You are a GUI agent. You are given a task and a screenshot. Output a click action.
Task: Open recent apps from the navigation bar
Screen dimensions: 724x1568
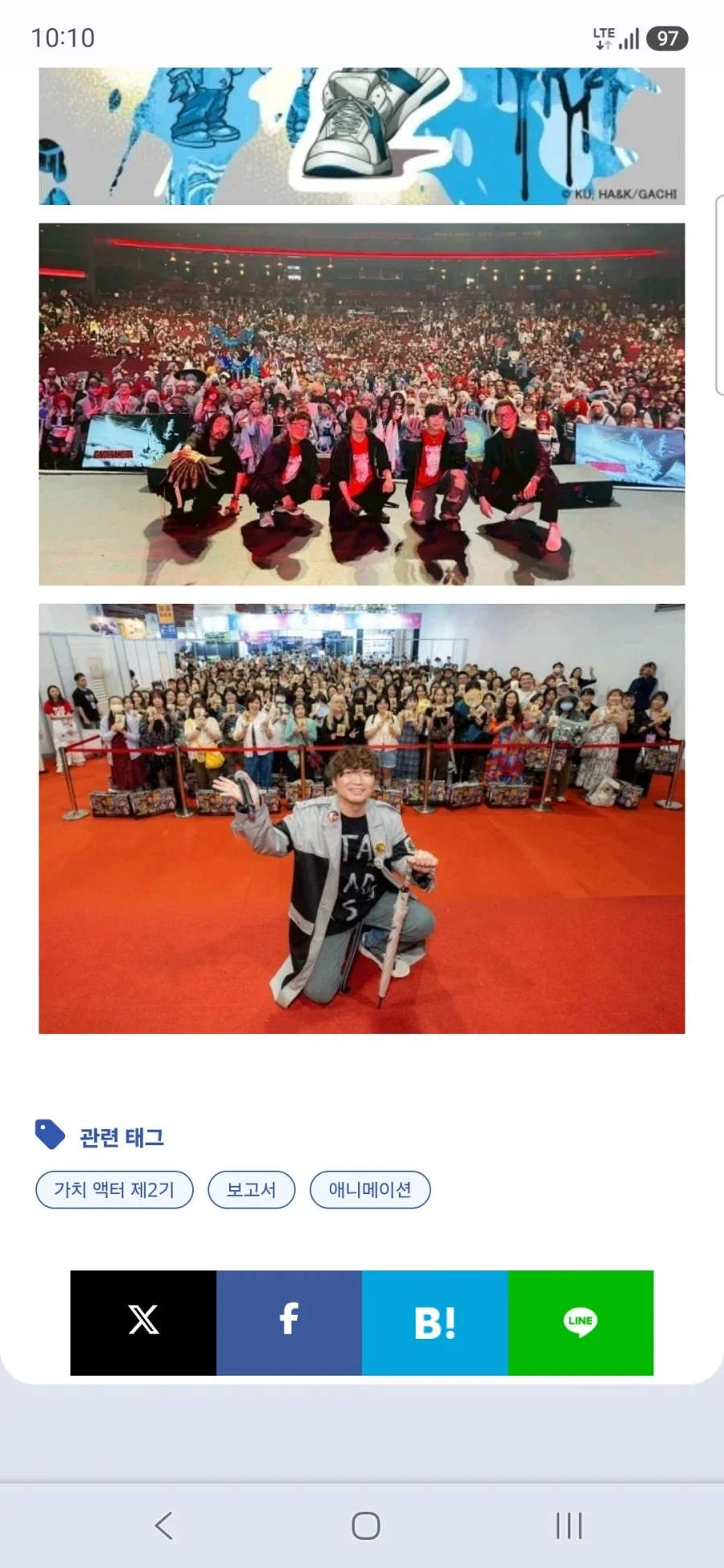(x=569, y=1525)
